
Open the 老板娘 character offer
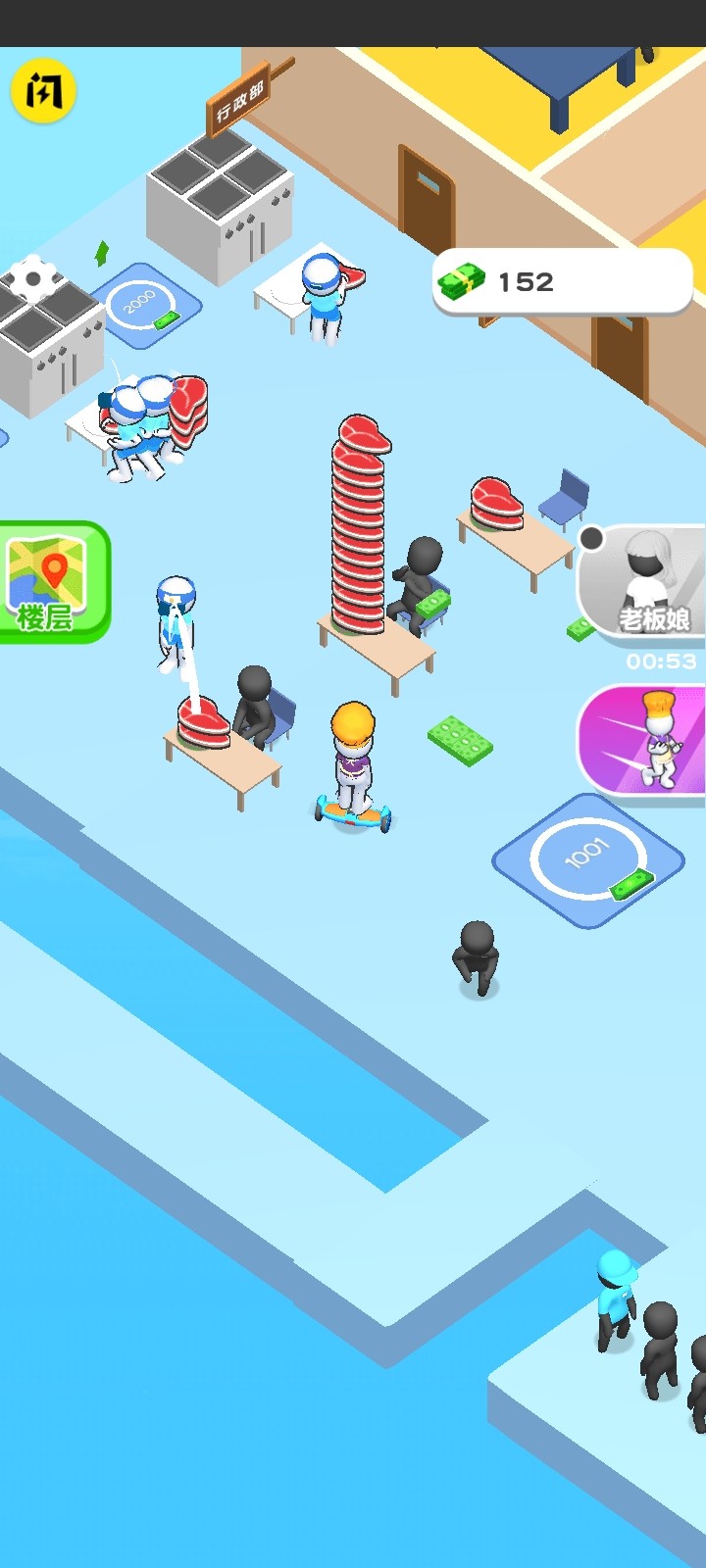point(643,584)
